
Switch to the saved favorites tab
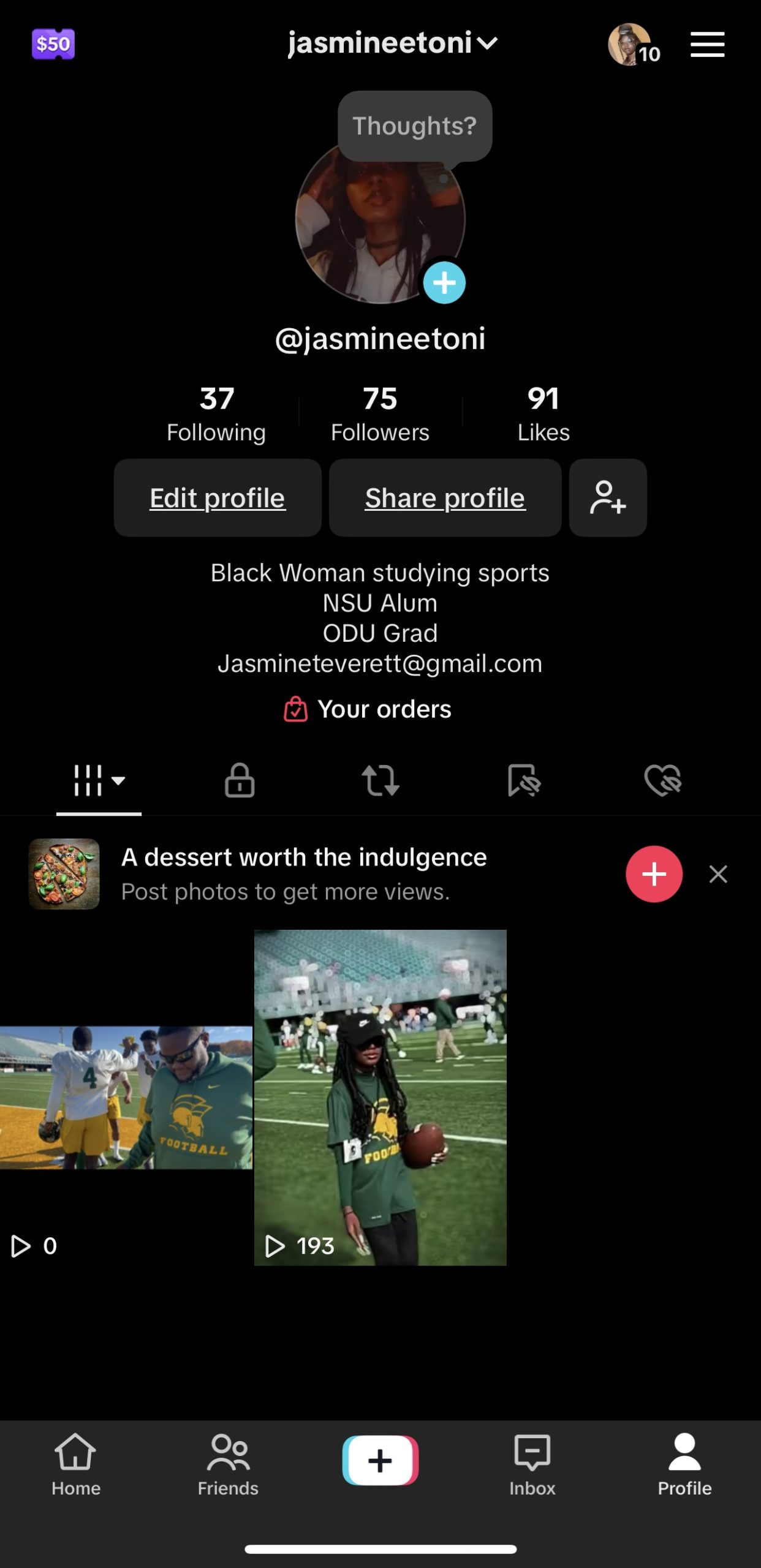click(523, 780)
